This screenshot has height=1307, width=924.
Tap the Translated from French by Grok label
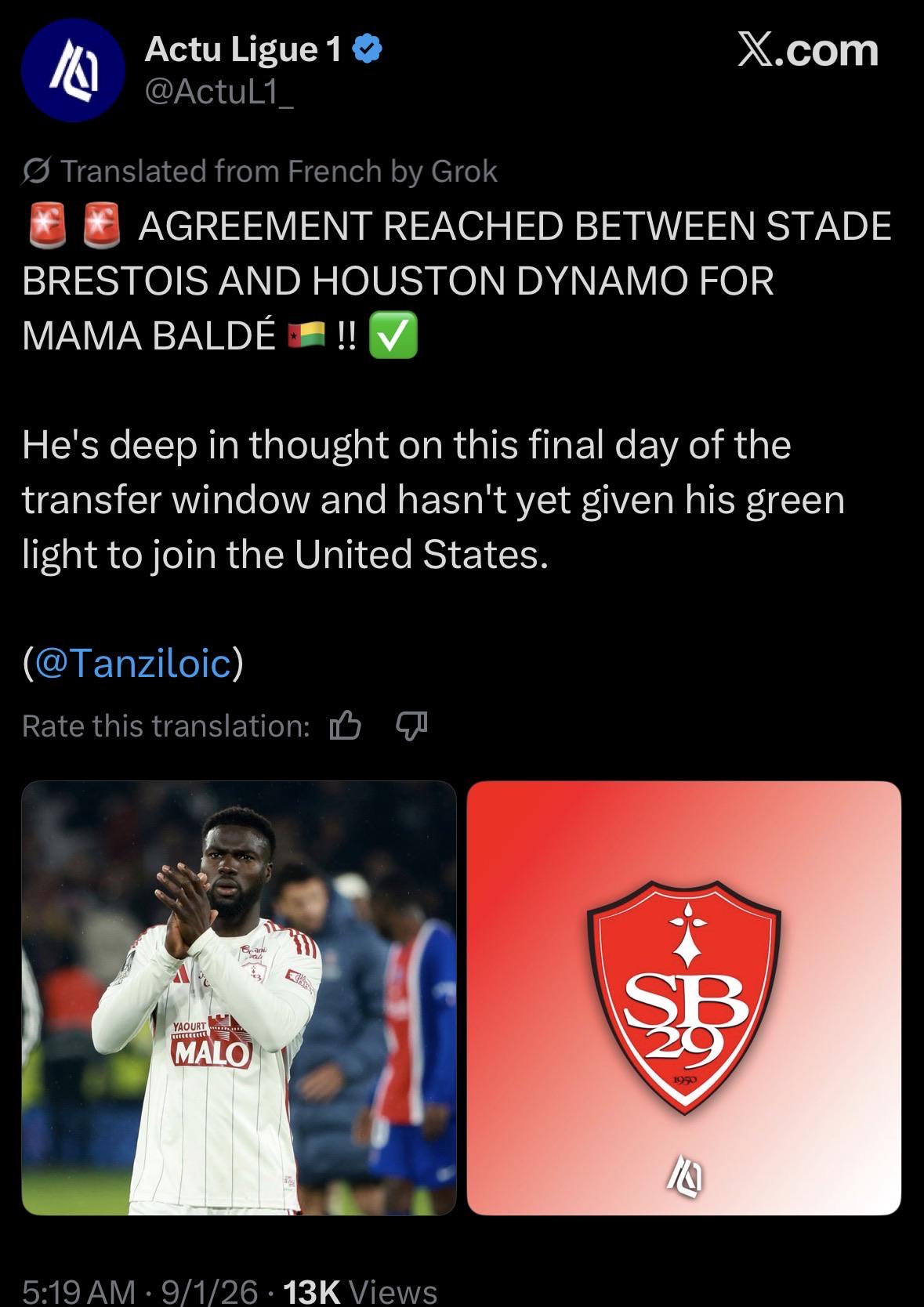[x=260, y=171]
